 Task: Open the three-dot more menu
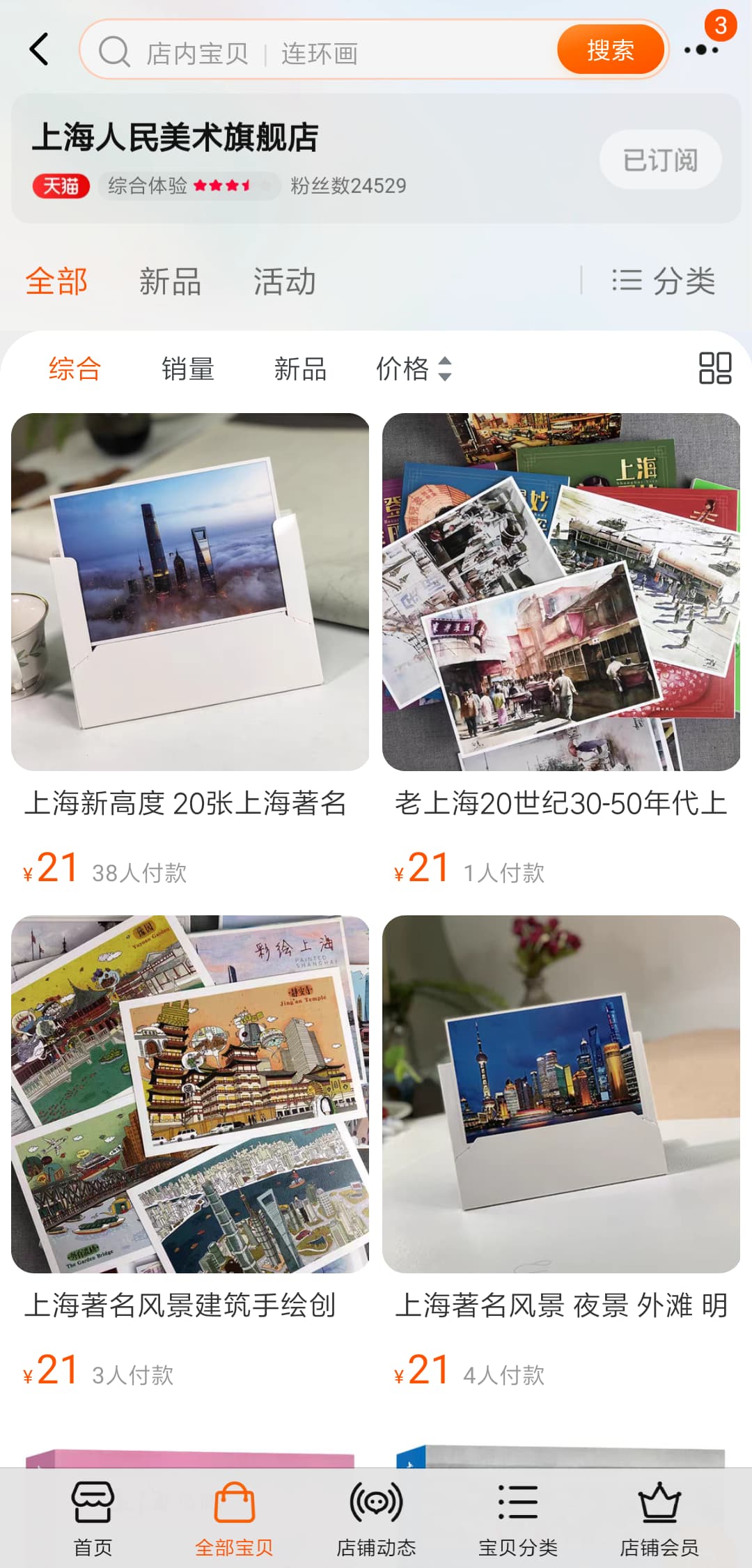pyautogui.click(x=701, y=50)
